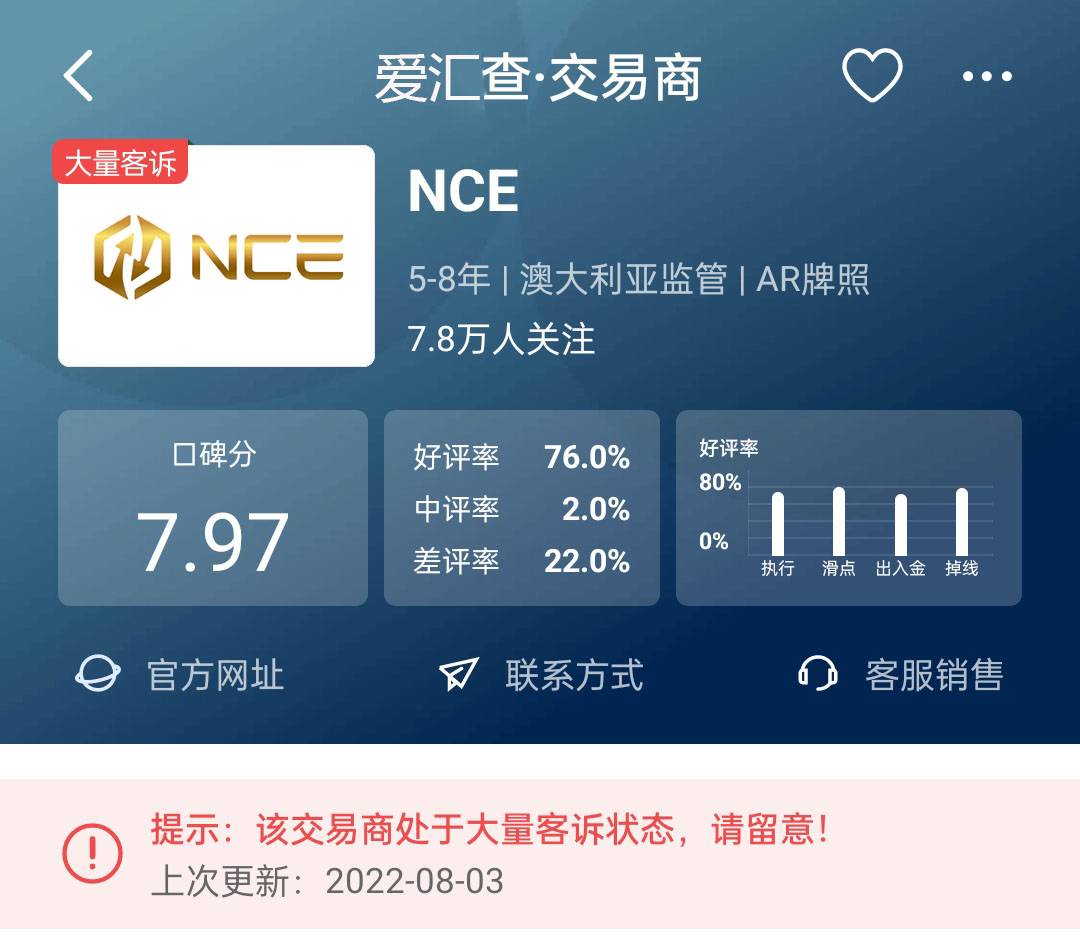Favorite the NCE broker with the heart

coord(872,76)
